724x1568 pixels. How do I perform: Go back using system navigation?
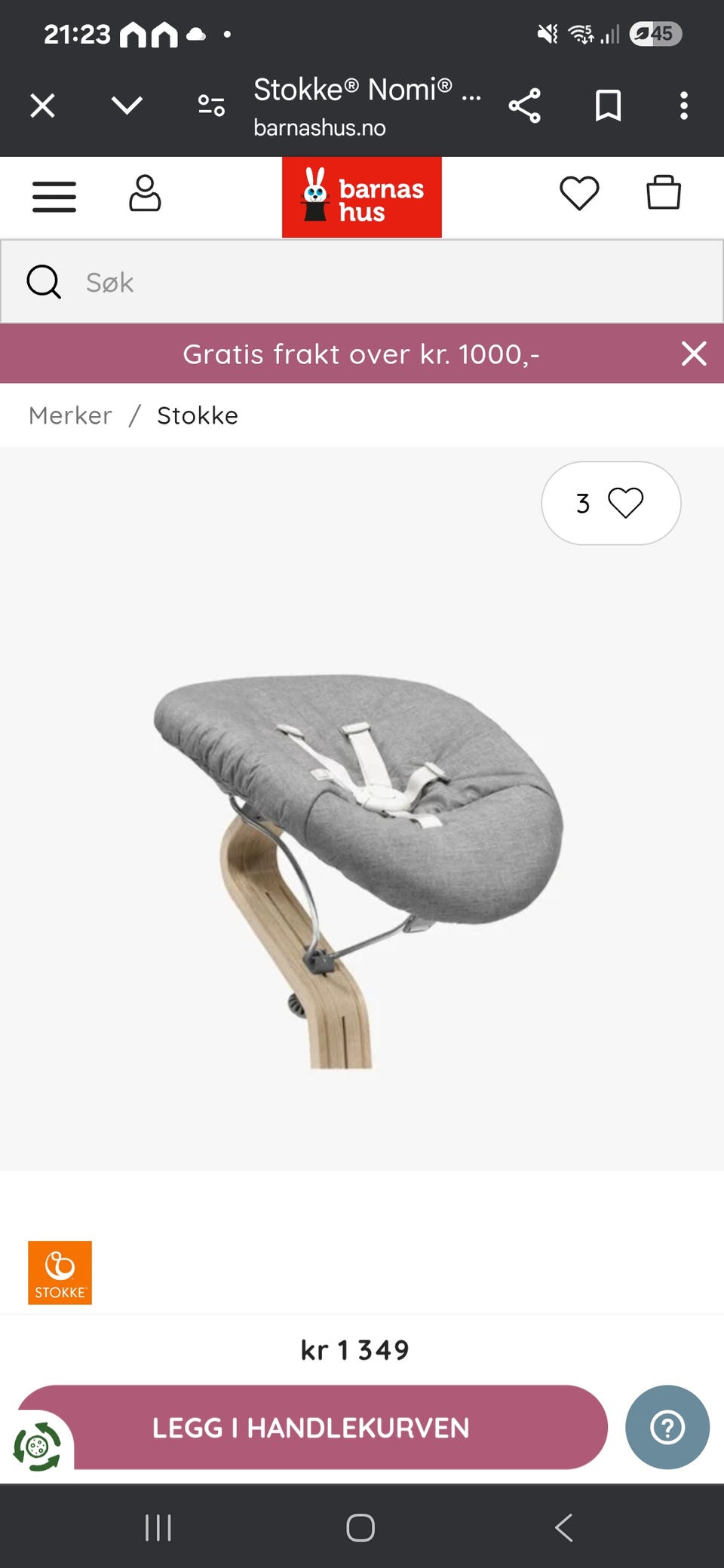click(x=564, y=1528)
